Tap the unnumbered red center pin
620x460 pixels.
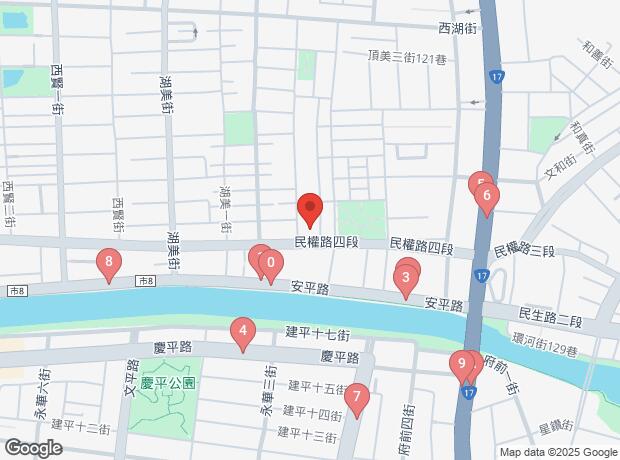click(x=310, y=210)
